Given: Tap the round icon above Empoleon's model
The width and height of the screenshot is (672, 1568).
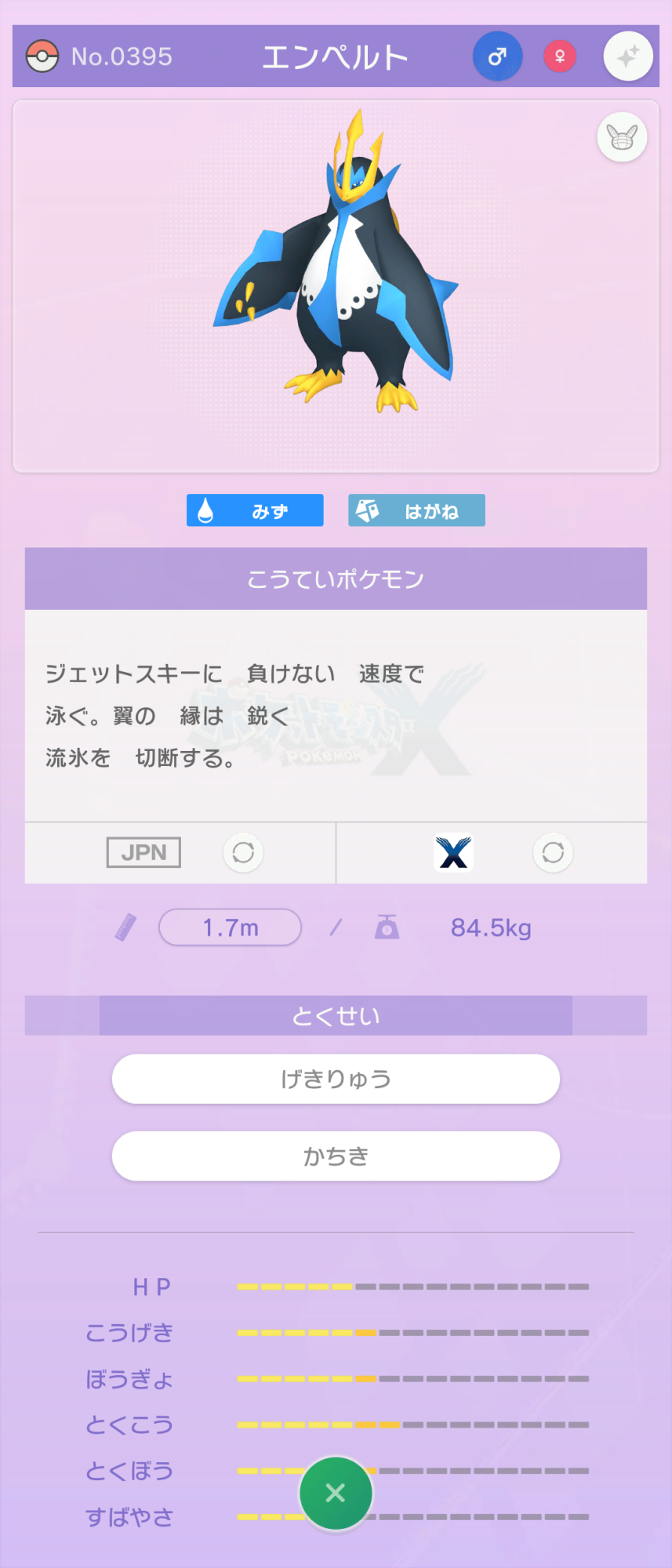Looking at the screenshot, I should point(622,138).
